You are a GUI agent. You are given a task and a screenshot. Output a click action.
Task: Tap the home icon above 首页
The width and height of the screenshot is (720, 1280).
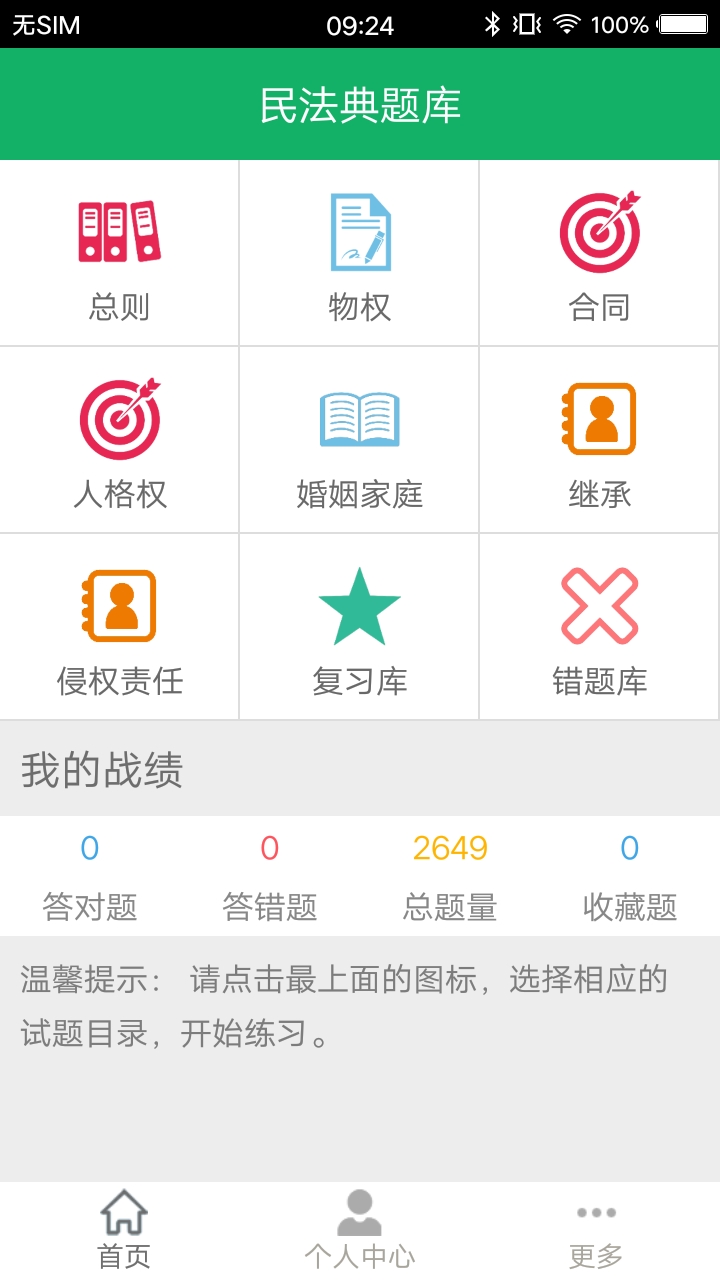(122, 1212)
